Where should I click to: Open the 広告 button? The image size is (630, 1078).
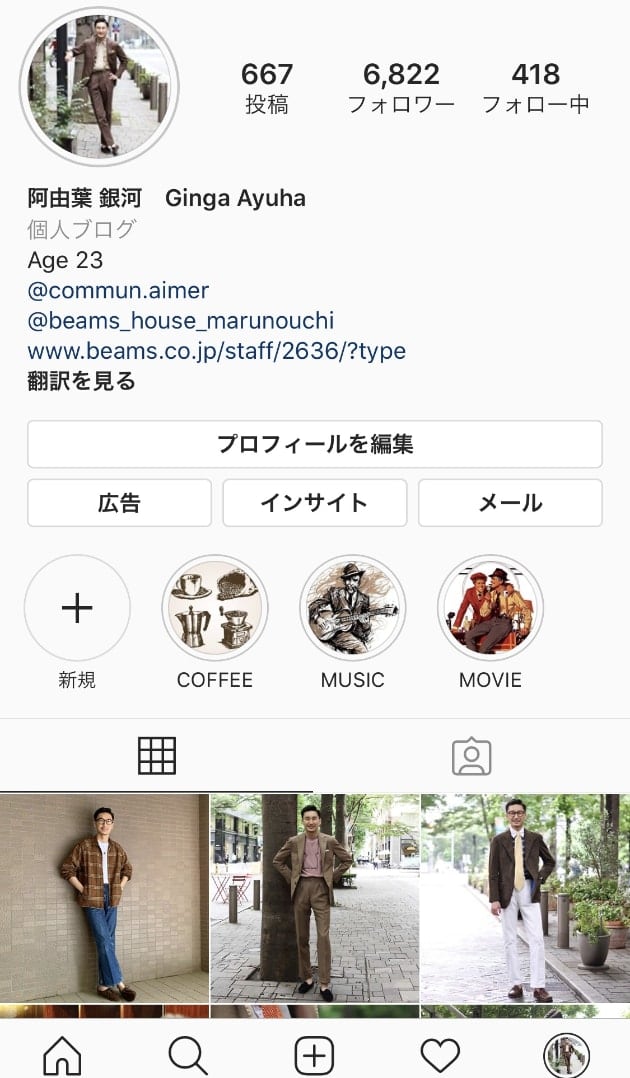click(119, 503)
